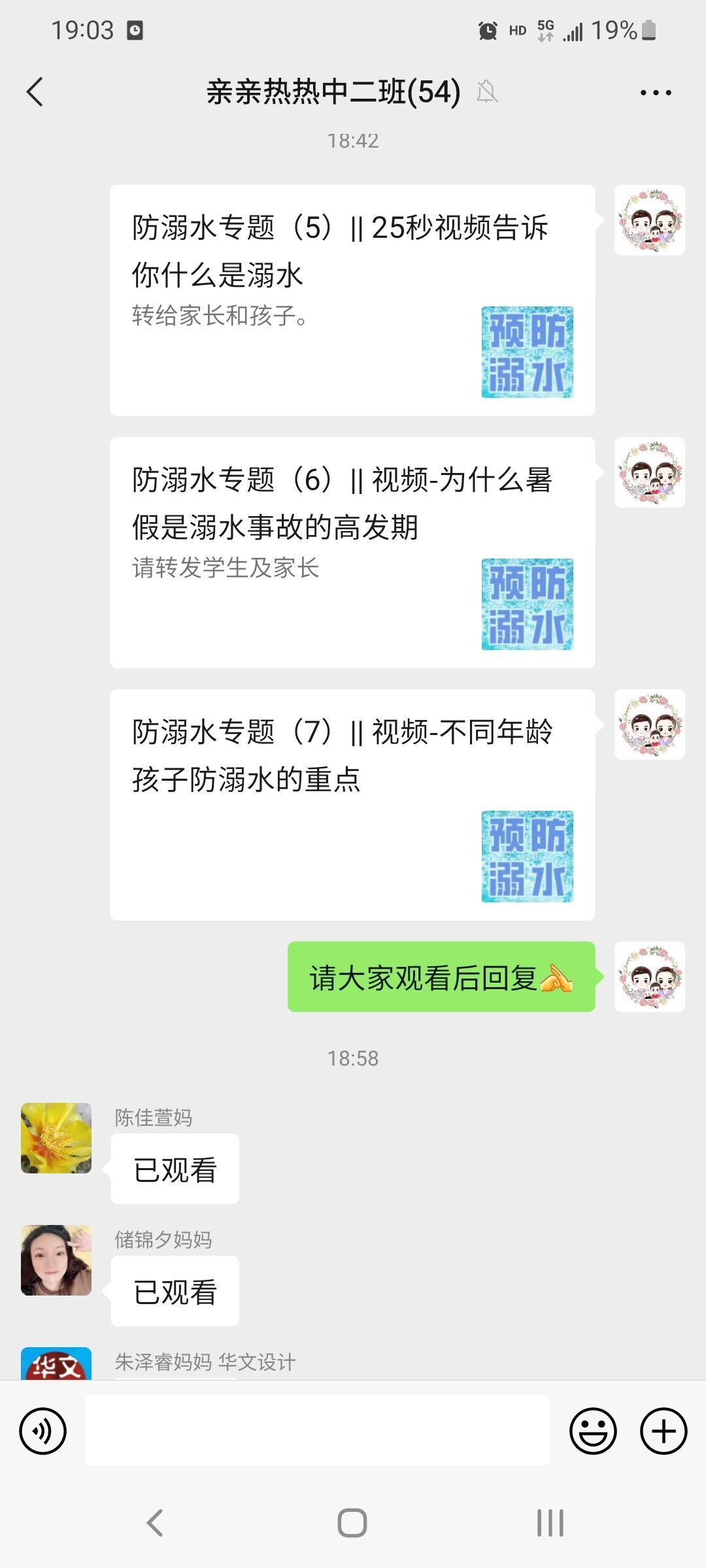The width and height of the screenshot is (706, 1568).
Task: View 储锦夕妈妈's profile via her avatar
Action: pyautogui.click(x=56, y=1260)
